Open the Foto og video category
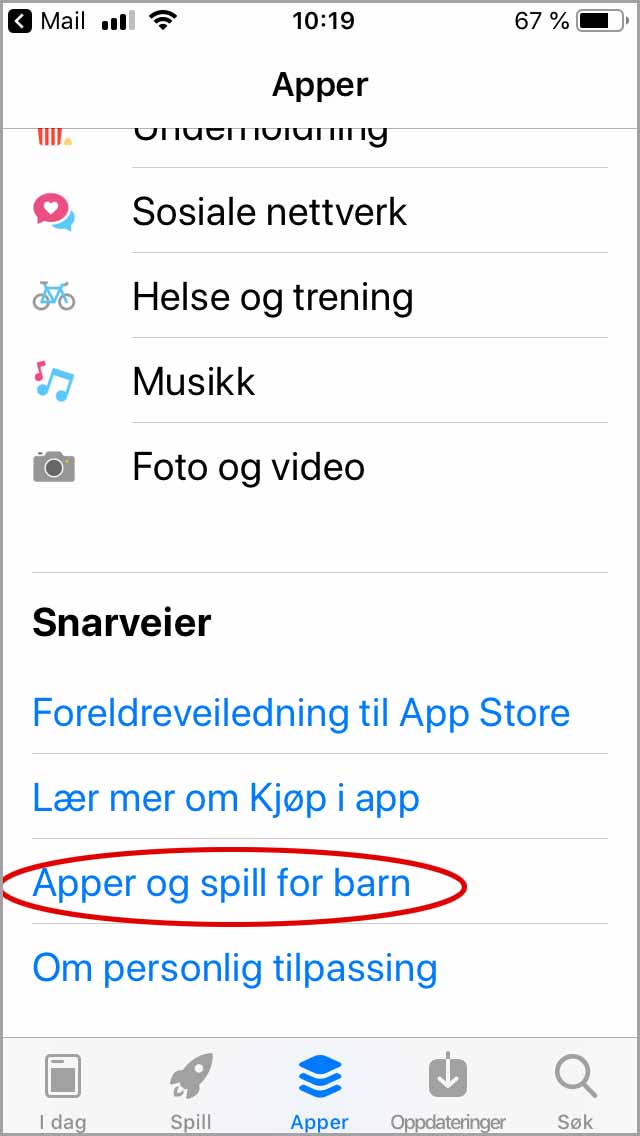Screen dimensions: 640x1136 click(x=248, y=467)
